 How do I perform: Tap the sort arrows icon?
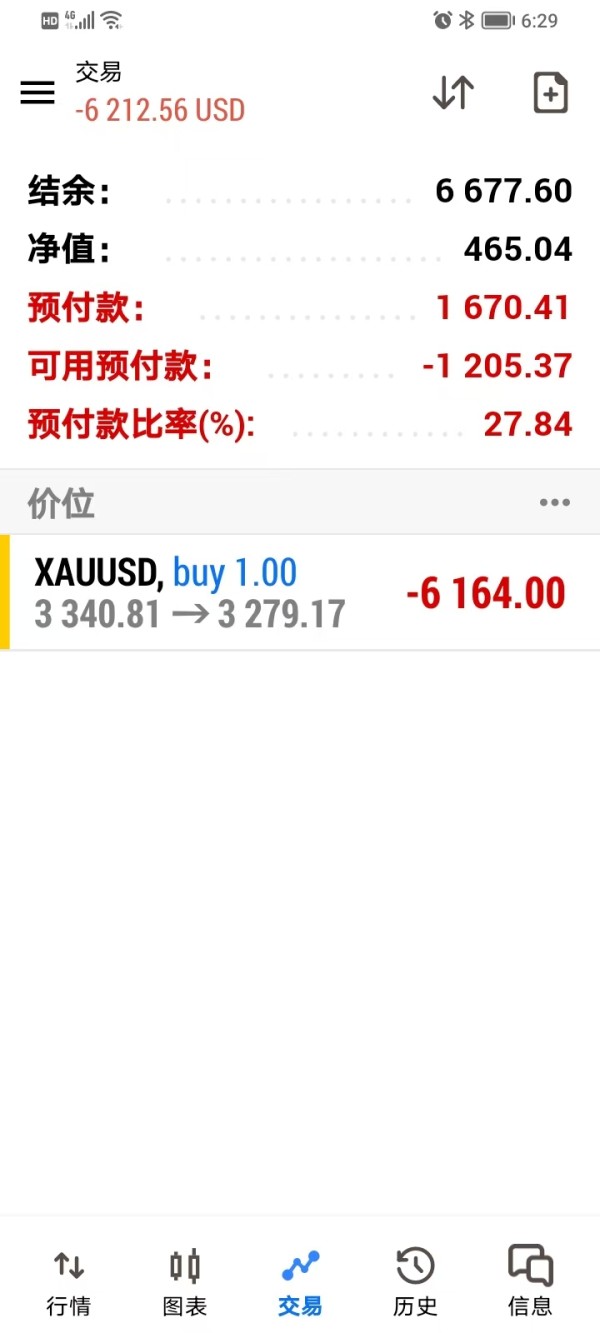(453, 93)
